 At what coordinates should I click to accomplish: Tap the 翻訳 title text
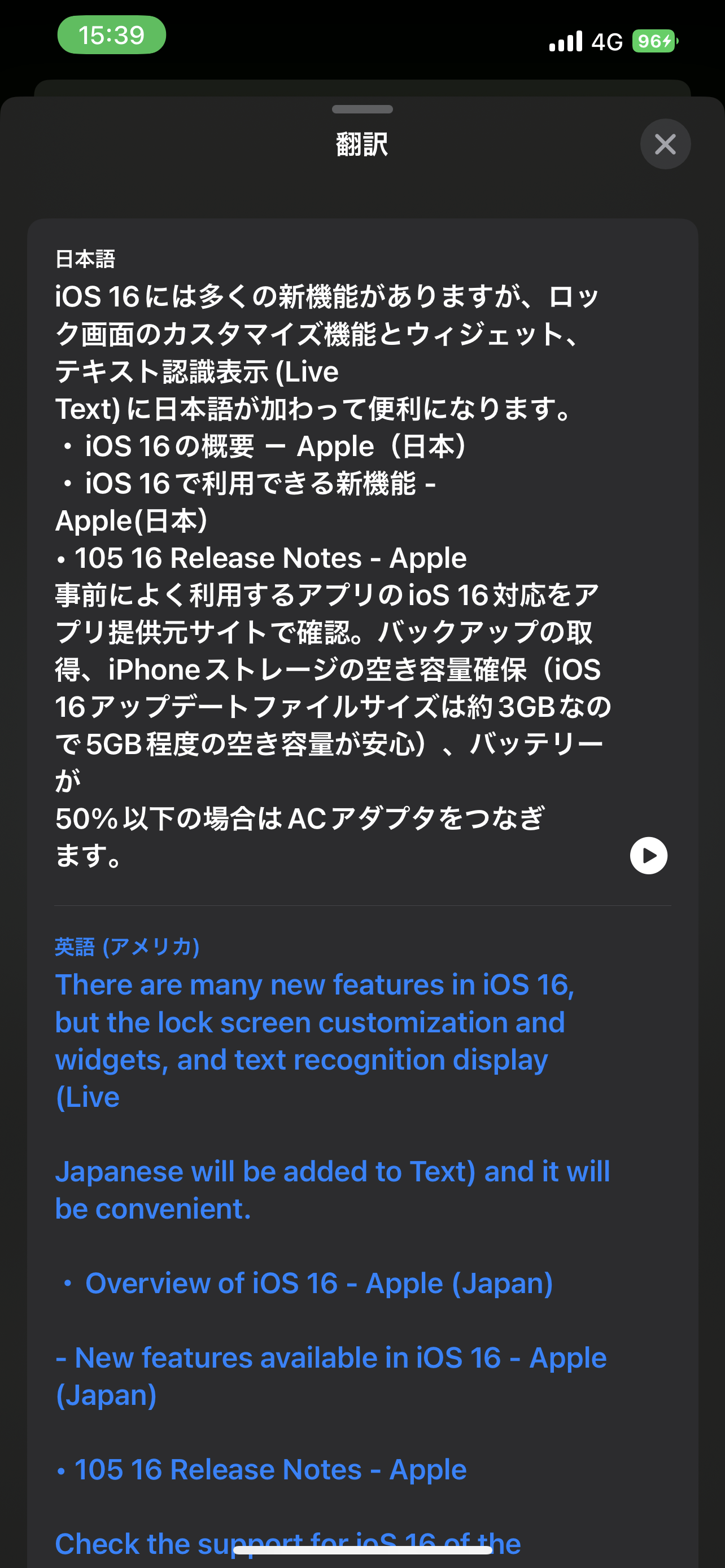point(362,144)
